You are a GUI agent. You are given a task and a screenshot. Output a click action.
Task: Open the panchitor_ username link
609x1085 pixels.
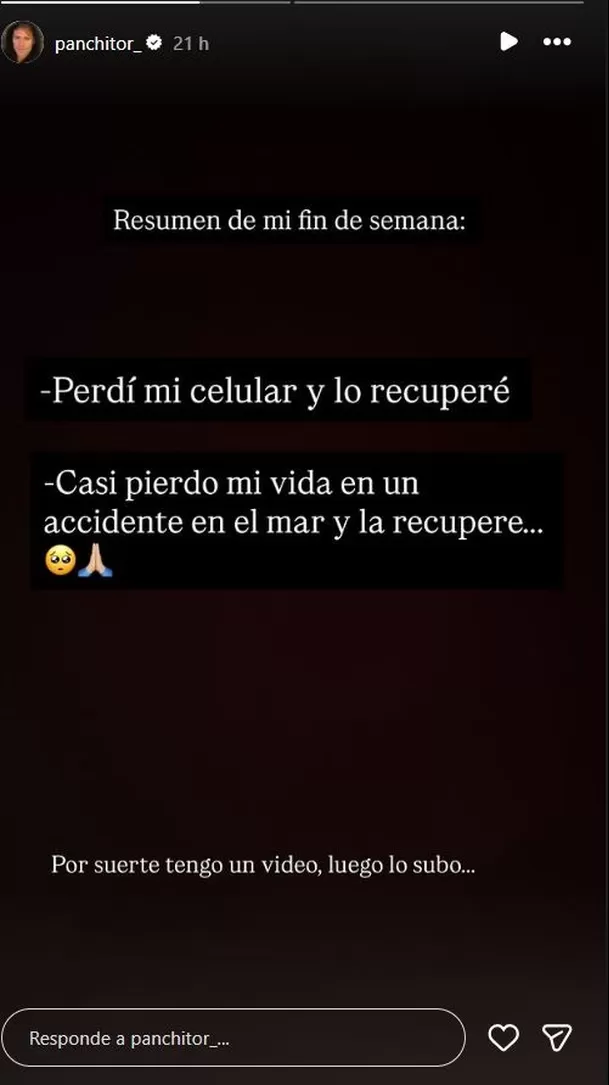point(98,43)
